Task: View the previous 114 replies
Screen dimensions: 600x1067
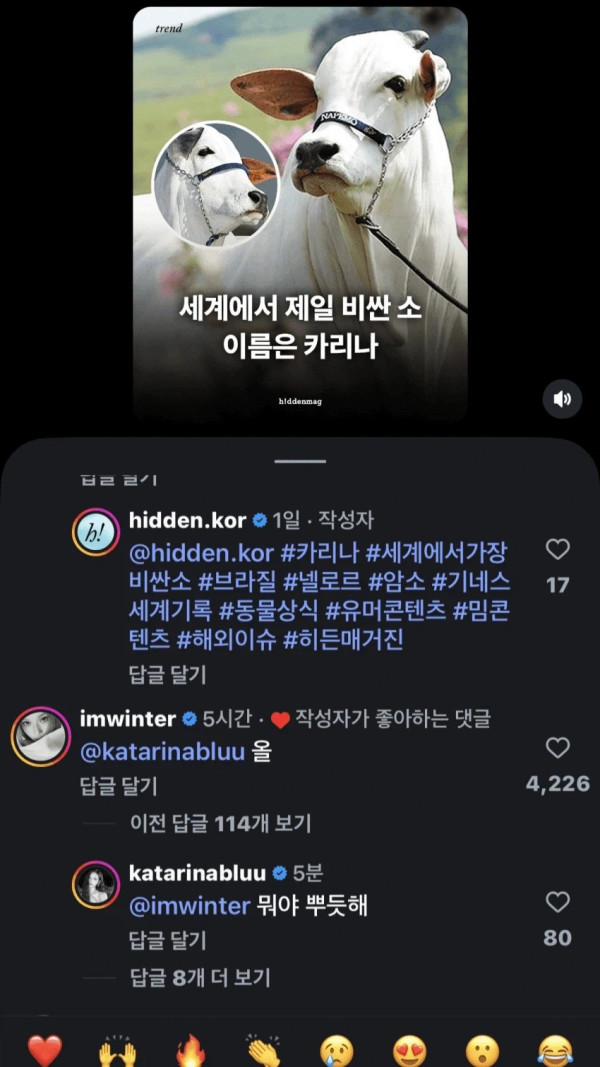Action: (x=220, y=824)
